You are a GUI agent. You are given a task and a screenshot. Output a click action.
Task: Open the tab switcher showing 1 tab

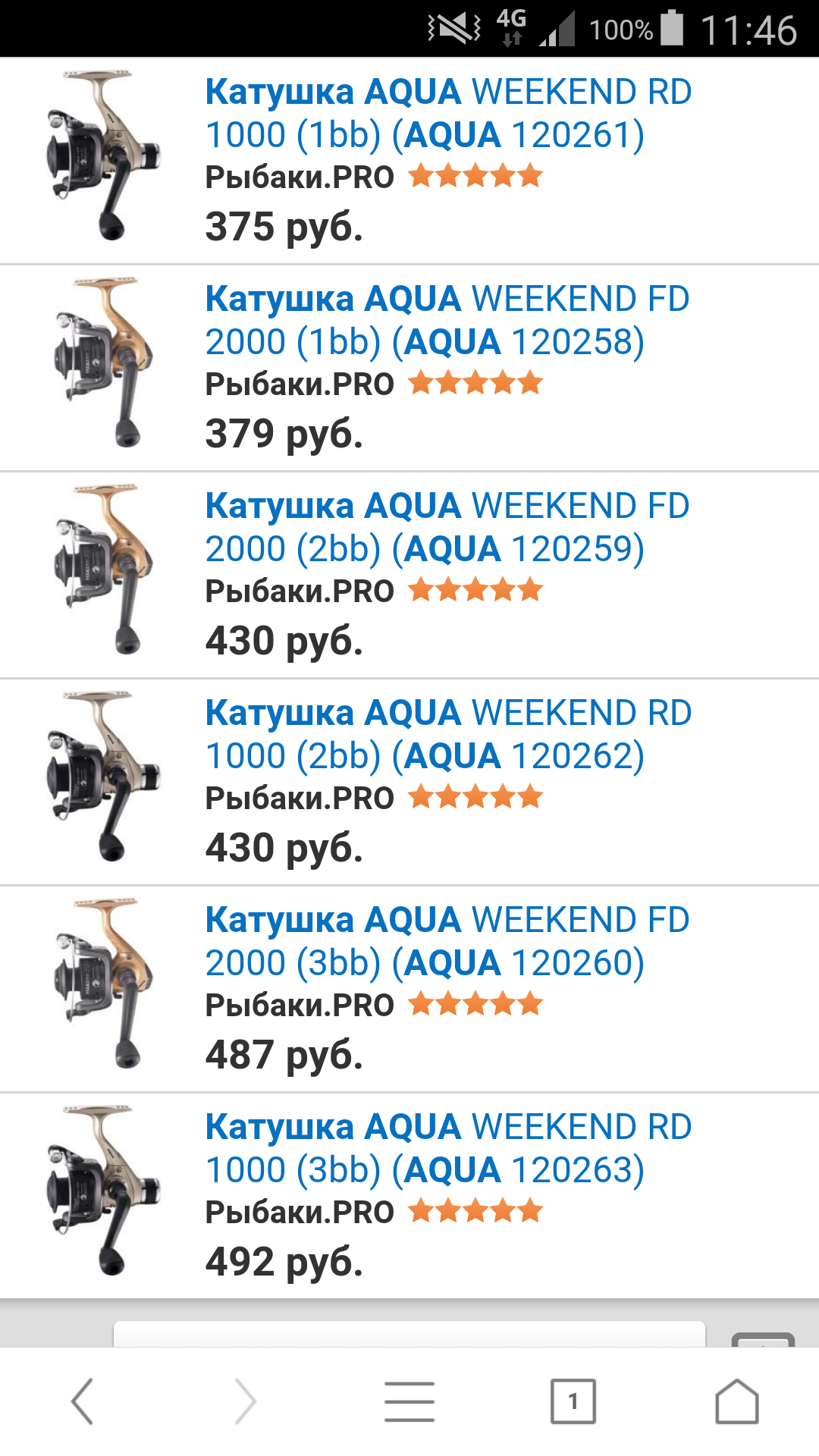[573, 1401]
